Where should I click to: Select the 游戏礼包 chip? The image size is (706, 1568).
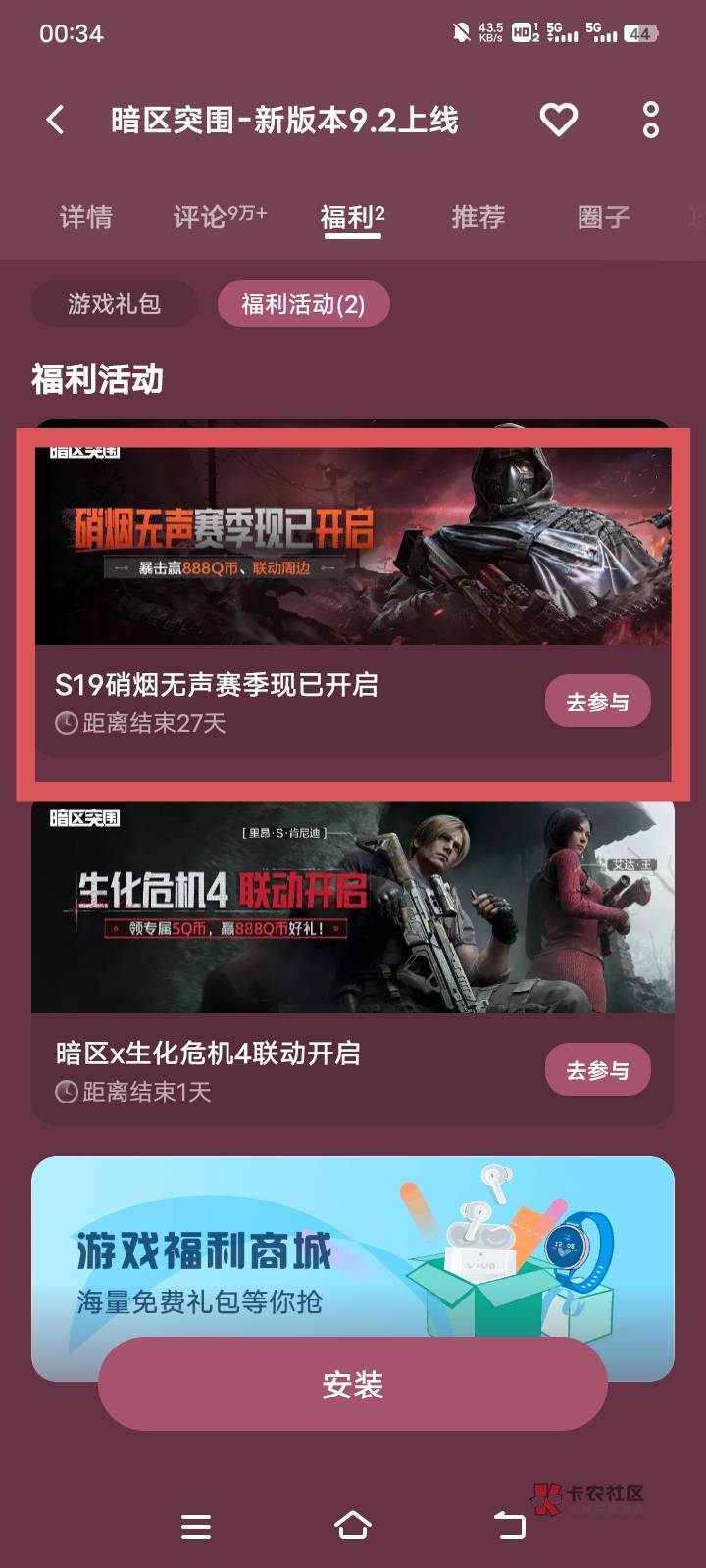coord(115,304)
